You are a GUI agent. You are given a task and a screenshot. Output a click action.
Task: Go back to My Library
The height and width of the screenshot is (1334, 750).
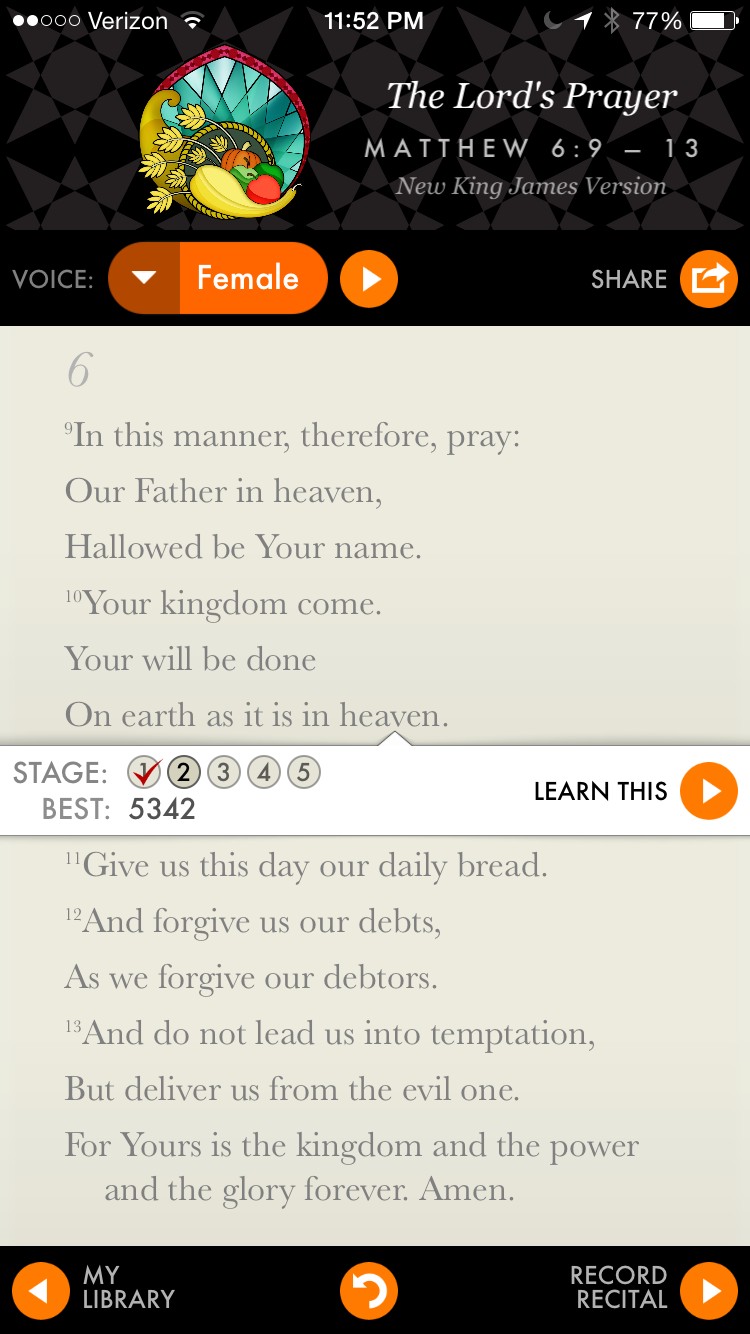click(x=40, y=1290)
